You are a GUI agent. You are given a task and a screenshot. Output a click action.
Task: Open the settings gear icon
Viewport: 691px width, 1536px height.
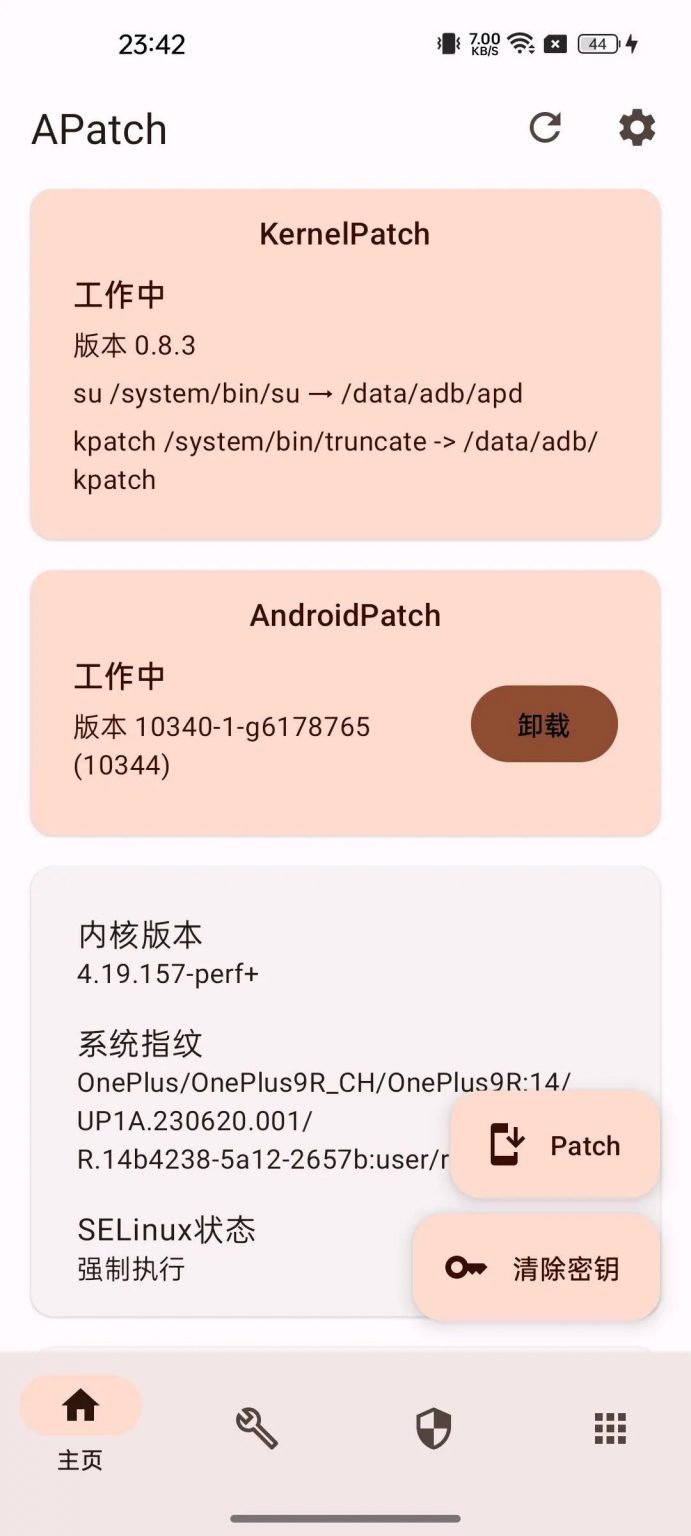(637, 128)
